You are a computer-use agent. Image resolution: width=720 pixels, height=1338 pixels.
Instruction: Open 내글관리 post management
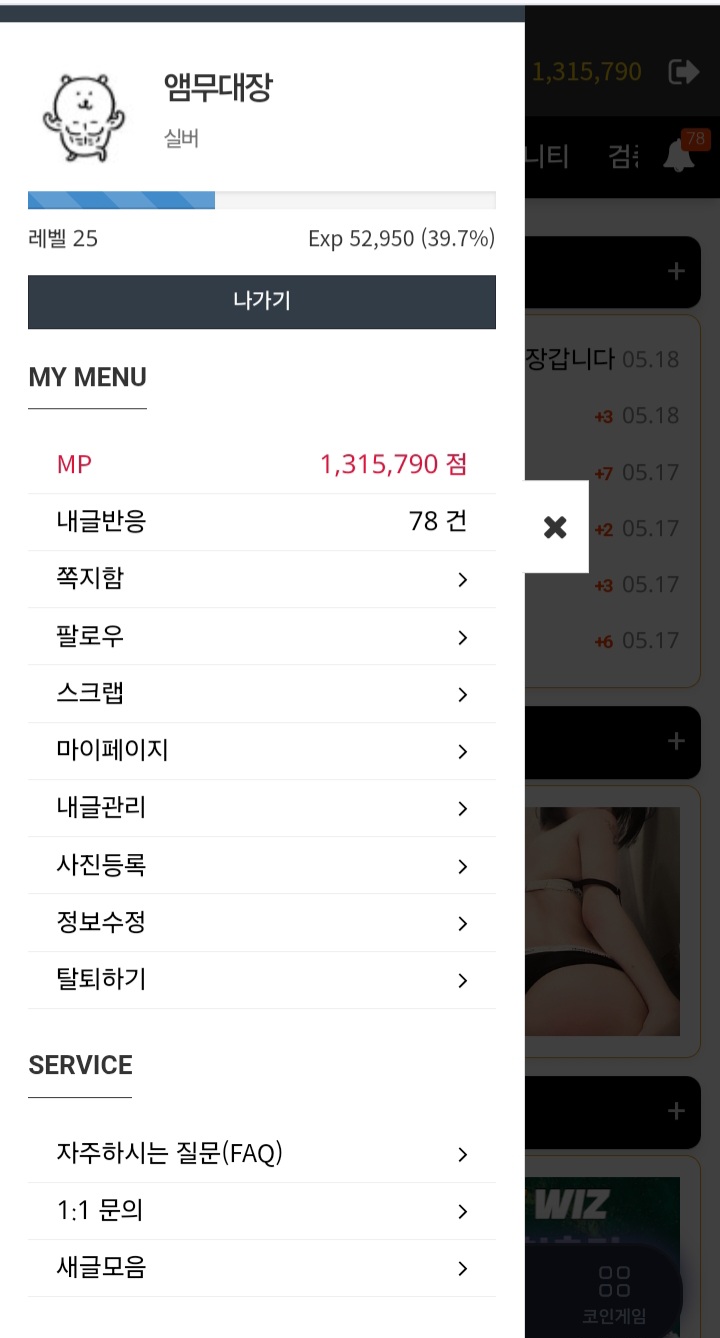tap(262, 808)
